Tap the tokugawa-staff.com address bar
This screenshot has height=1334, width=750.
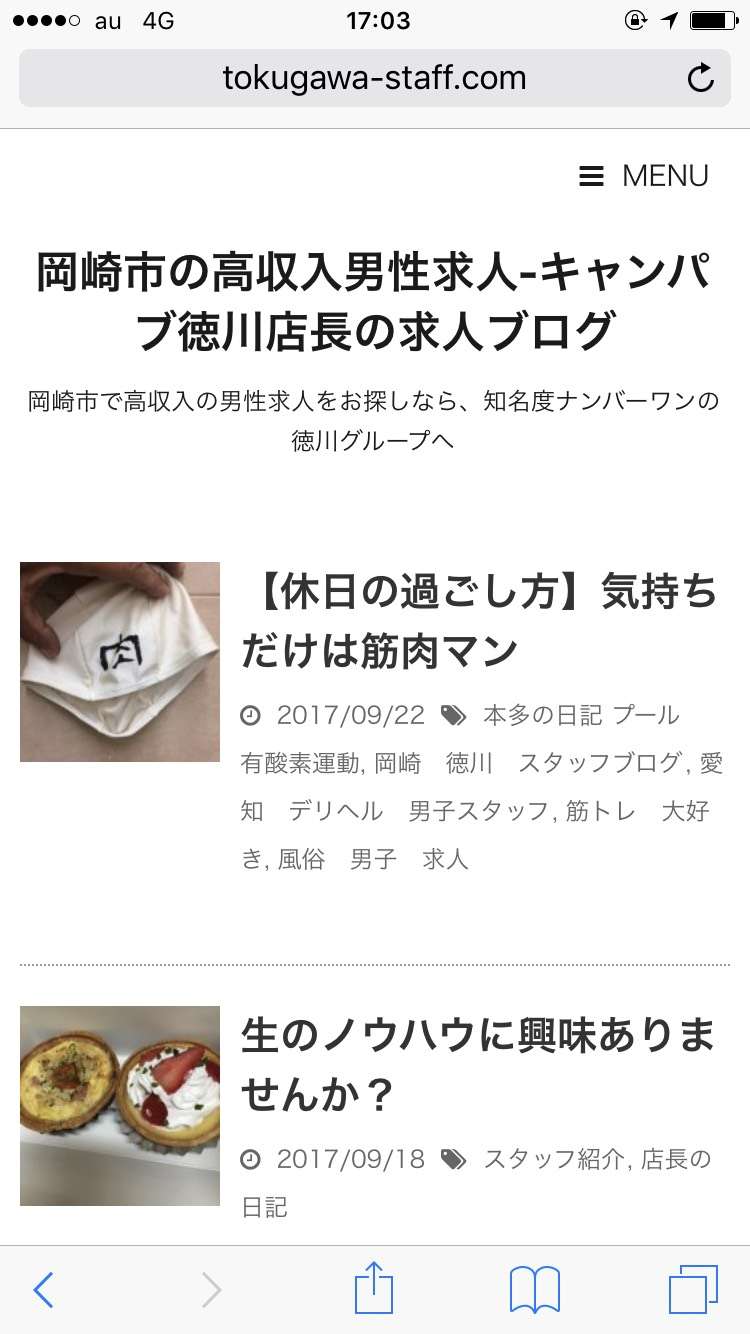[374, 78]
